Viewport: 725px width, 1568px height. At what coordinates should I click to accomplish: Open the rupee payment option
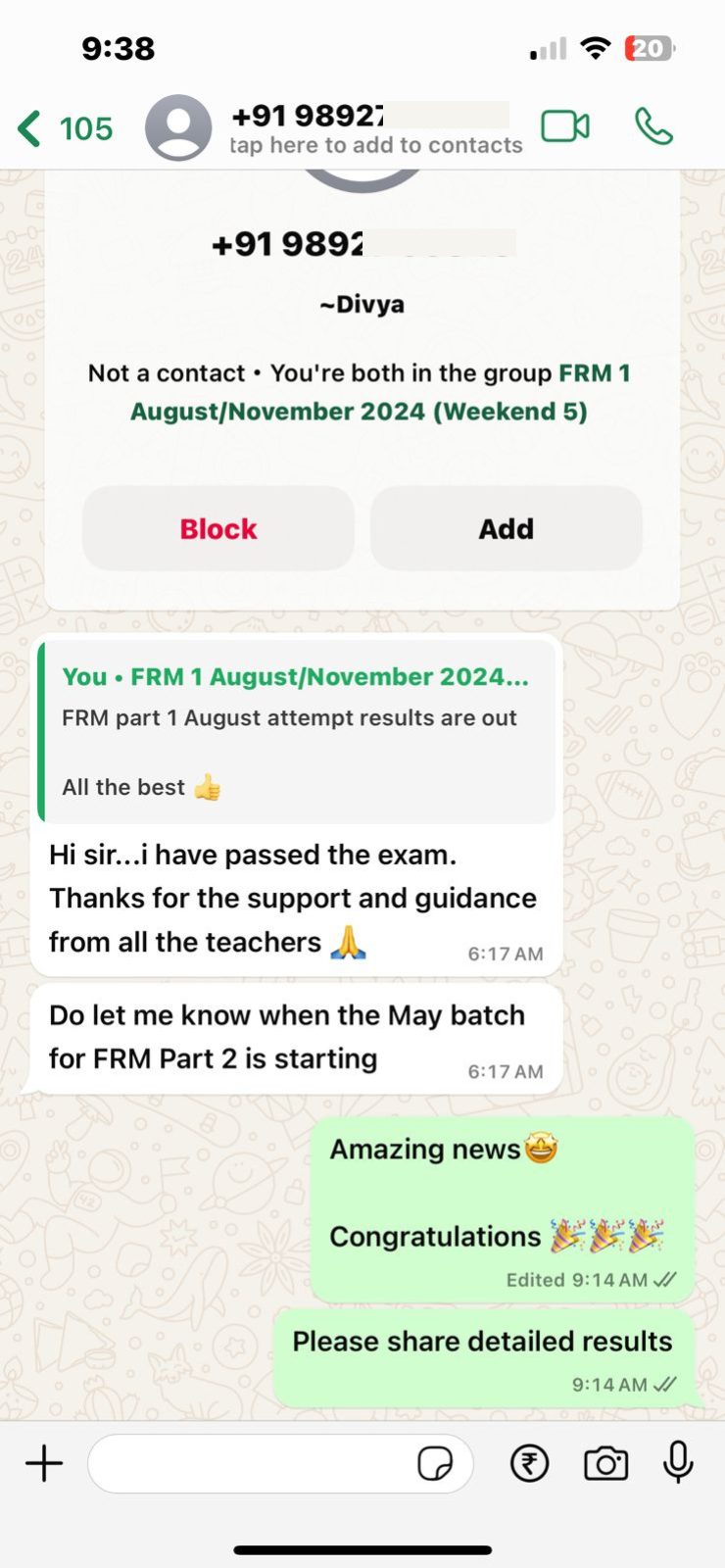pyautogui.click(x=529, y=1464)
